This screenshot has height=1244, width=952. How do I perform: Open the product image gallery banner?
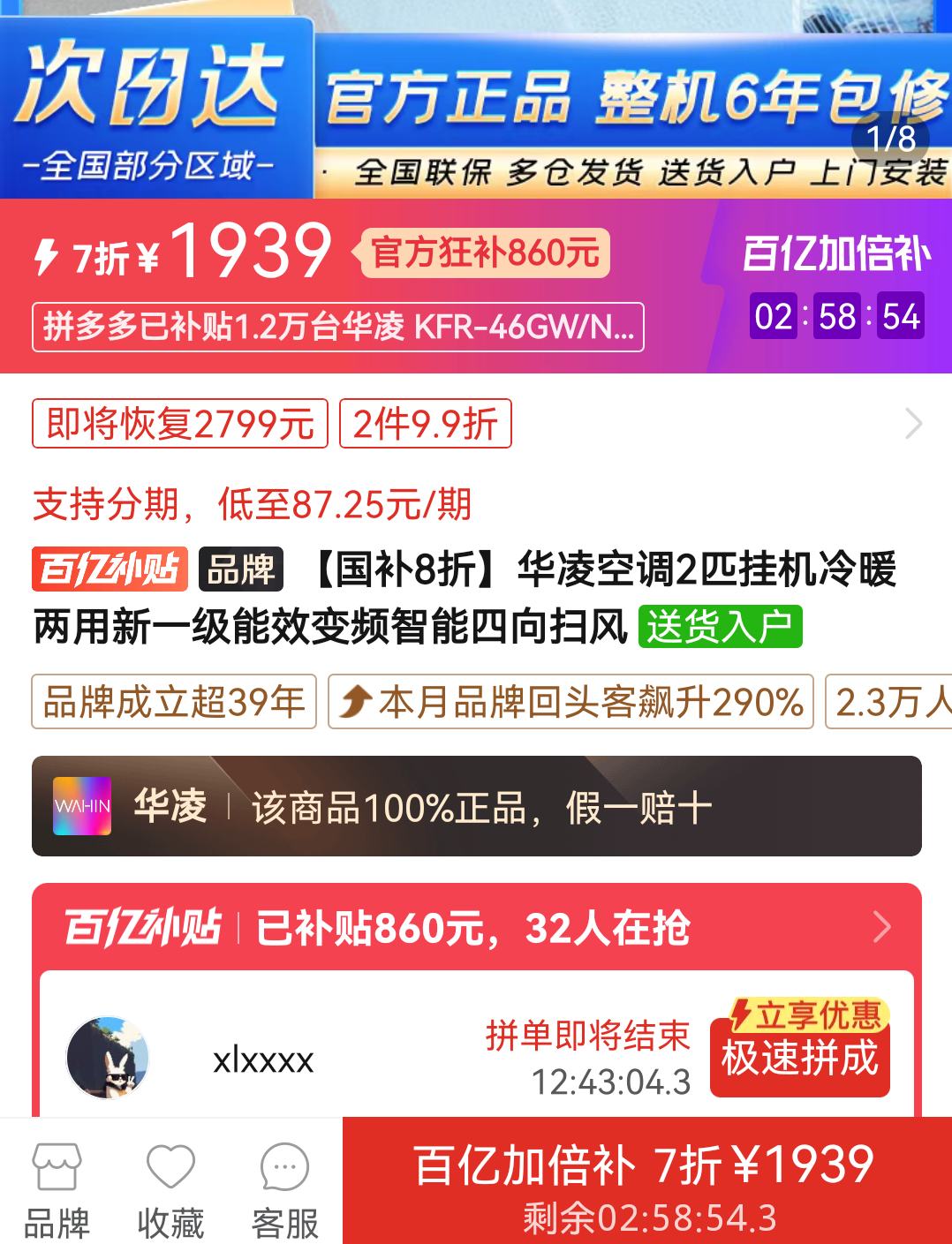477,97
